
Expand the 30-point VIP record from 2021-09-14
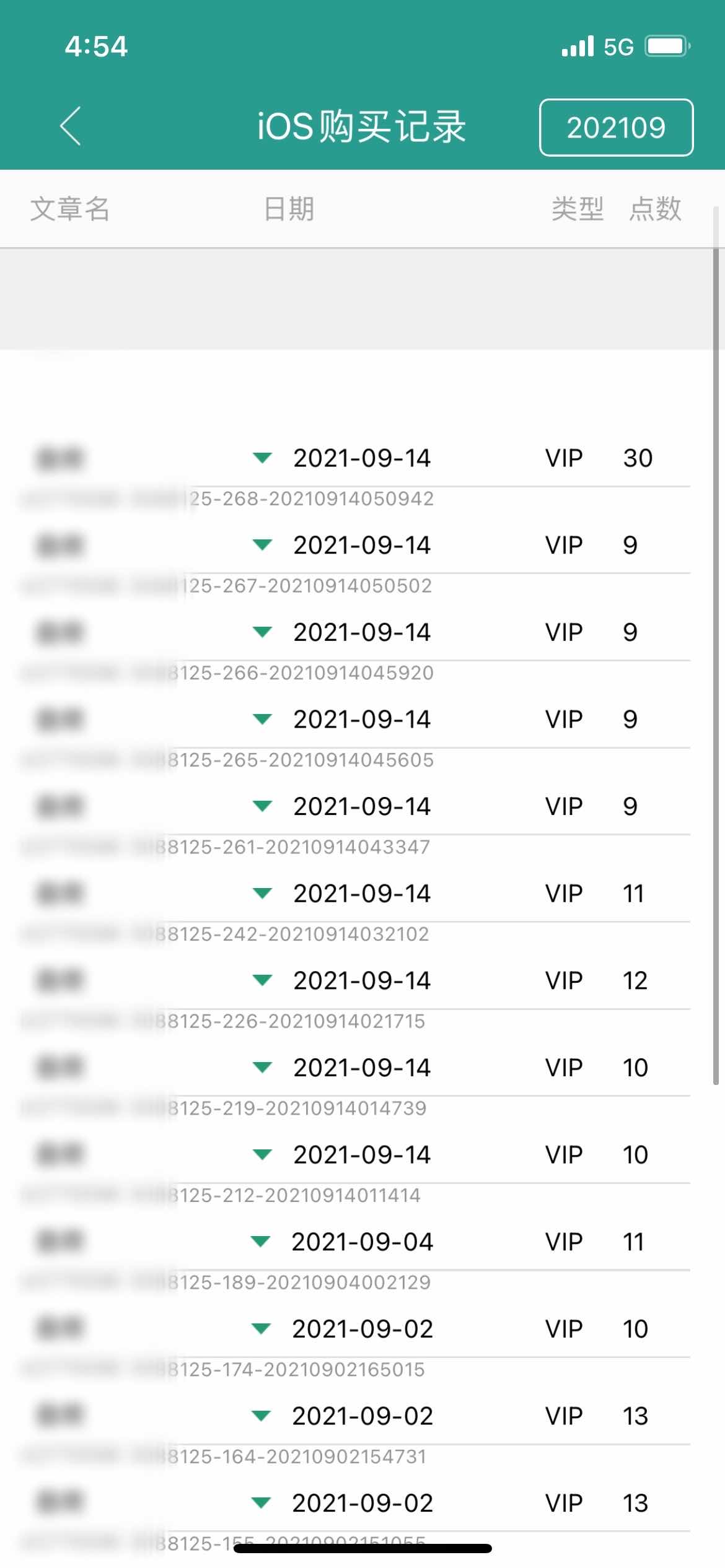263,458
